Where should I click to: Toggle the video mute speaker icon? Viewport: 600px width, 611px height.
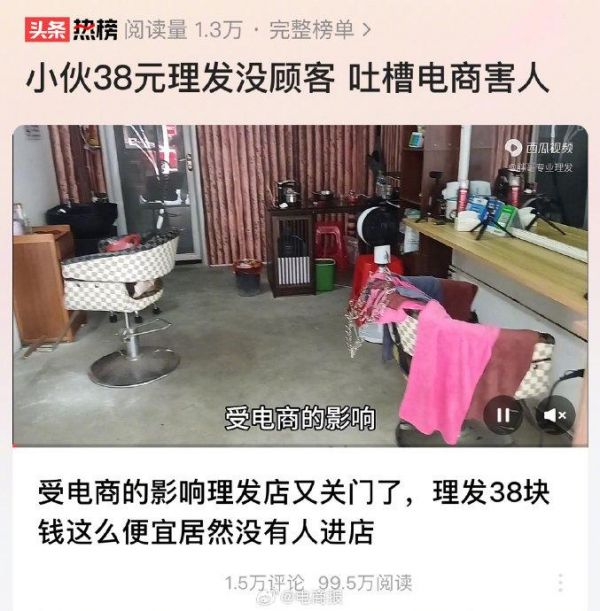pyautogui.click(x=556, y=413)
